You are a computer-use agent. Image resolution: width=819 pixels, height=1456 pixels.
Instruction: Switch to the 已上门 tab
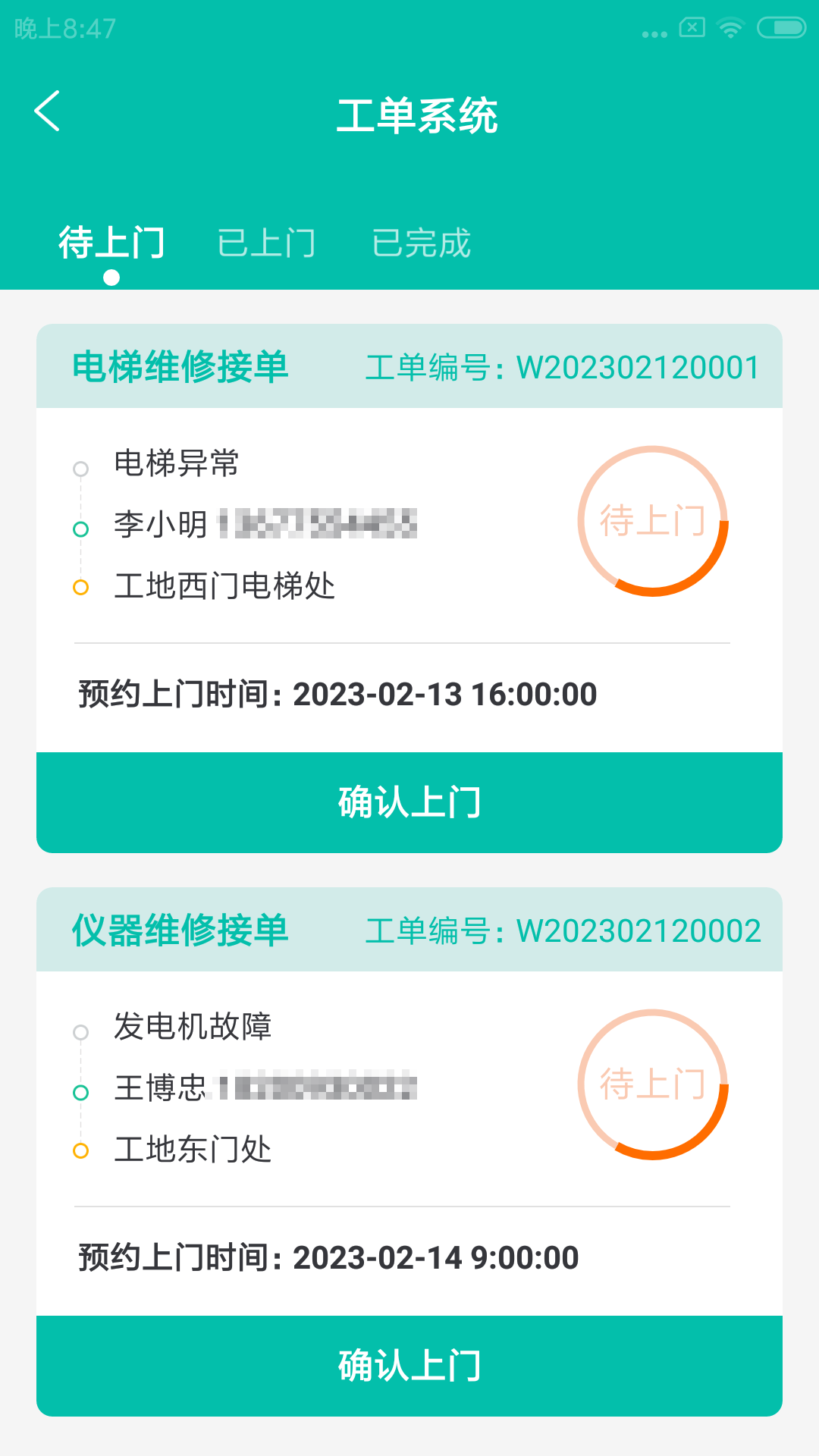(x=266, y=243)
